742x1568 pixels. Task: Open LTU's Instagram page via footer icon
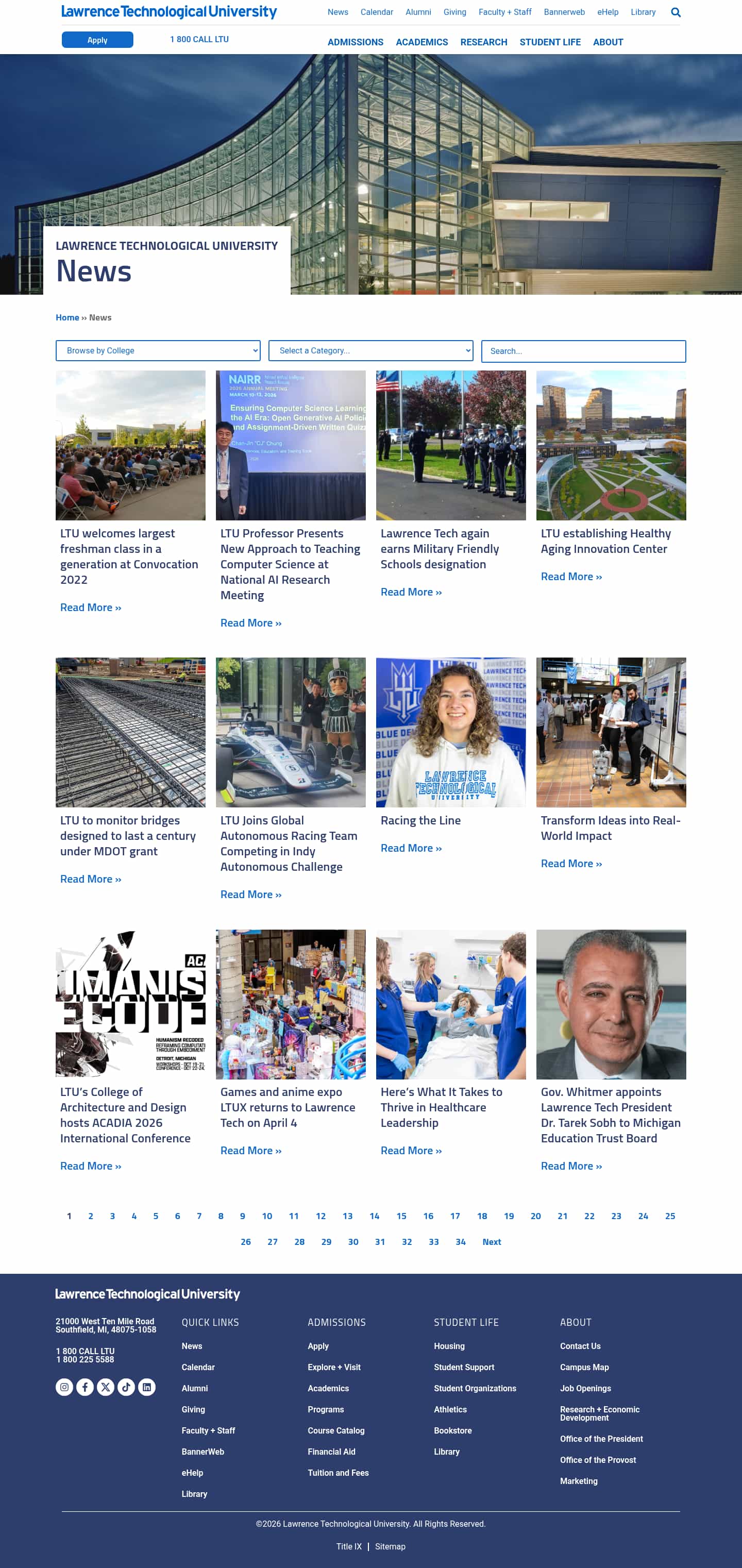click(x=64, y=1387)
